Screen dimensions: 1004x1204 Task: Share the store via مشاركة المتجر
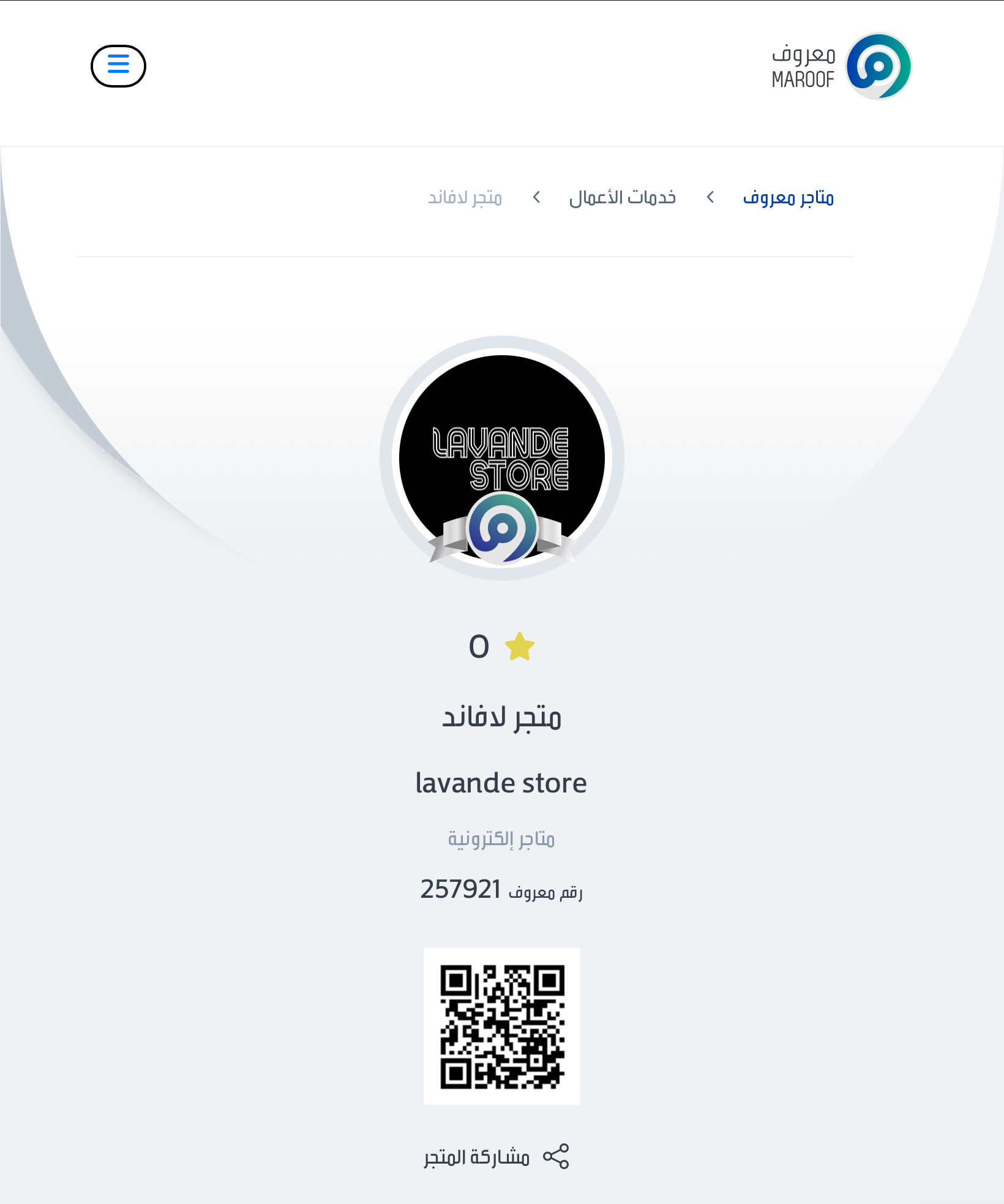[x=496, y=1157]
